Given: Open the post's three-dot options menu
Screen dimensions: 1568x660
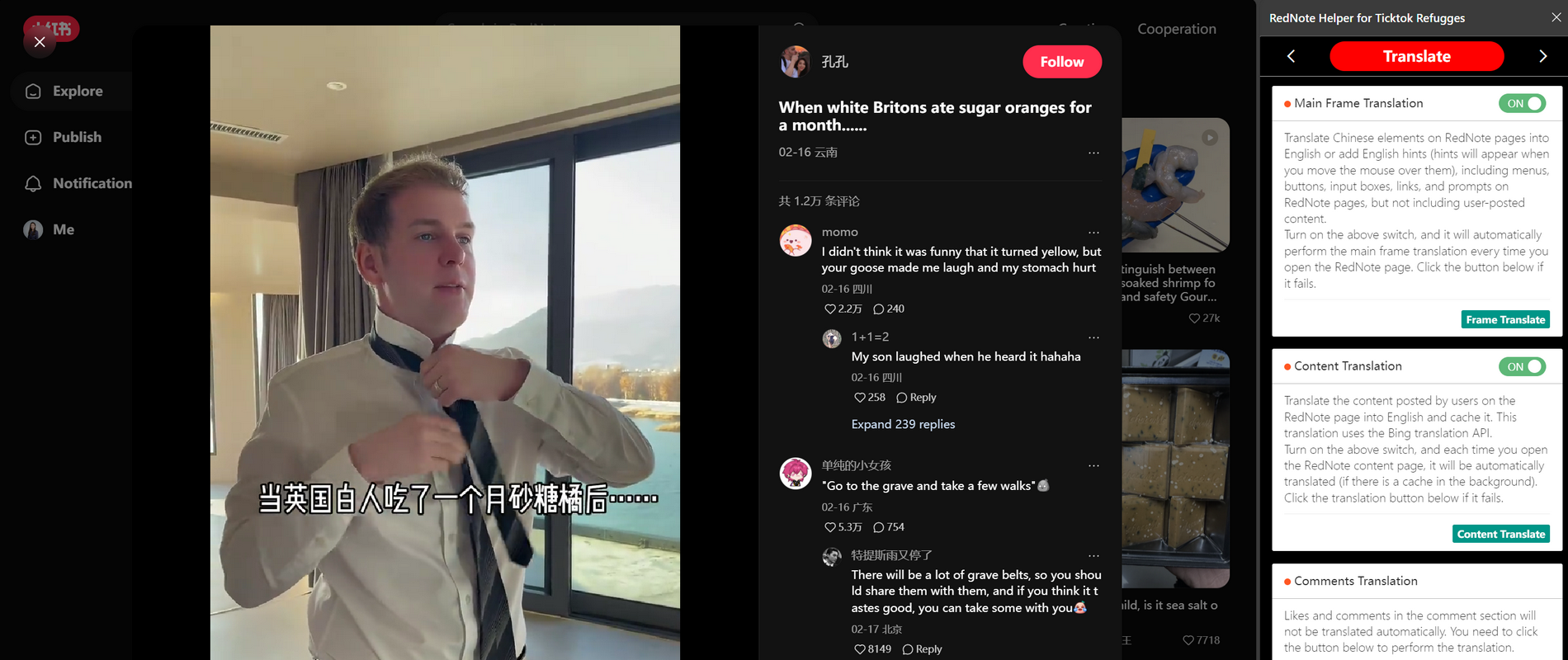Looking at the screenshot, I should click(x=1093, y=153).
